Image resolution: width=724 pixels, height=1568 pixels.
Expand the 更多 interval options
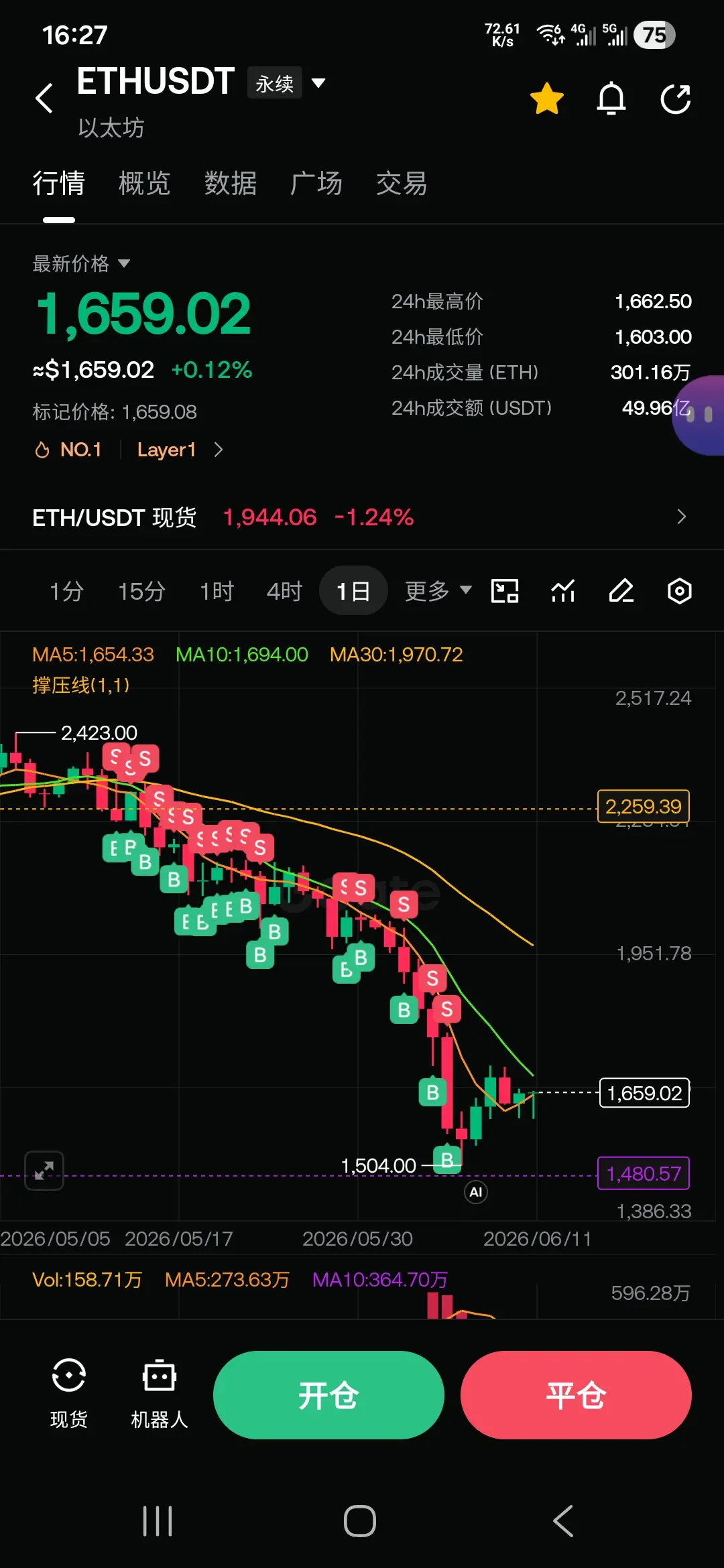[x=438, y=591]
